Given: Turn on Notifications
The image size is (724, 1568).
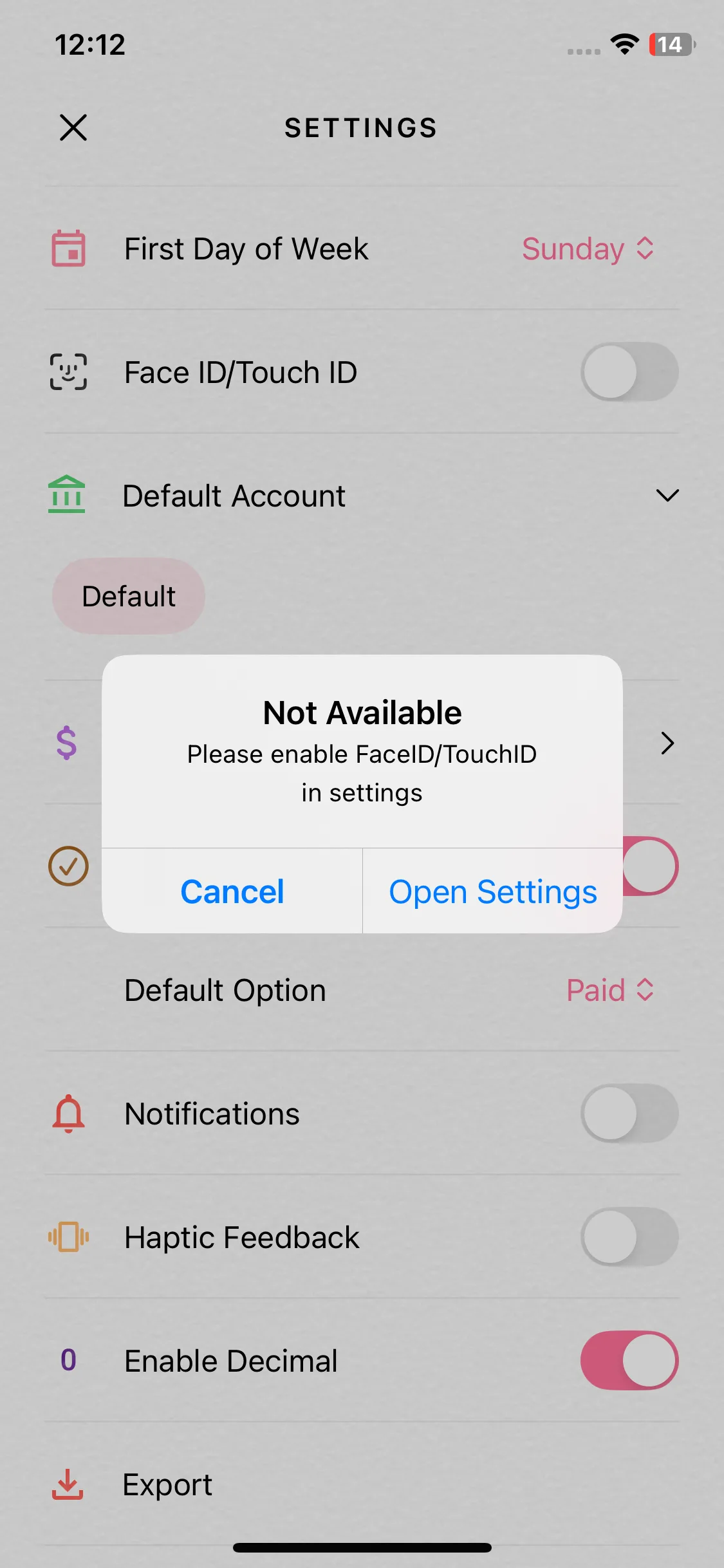Looking at the screenshot, I should [629, 1114].
